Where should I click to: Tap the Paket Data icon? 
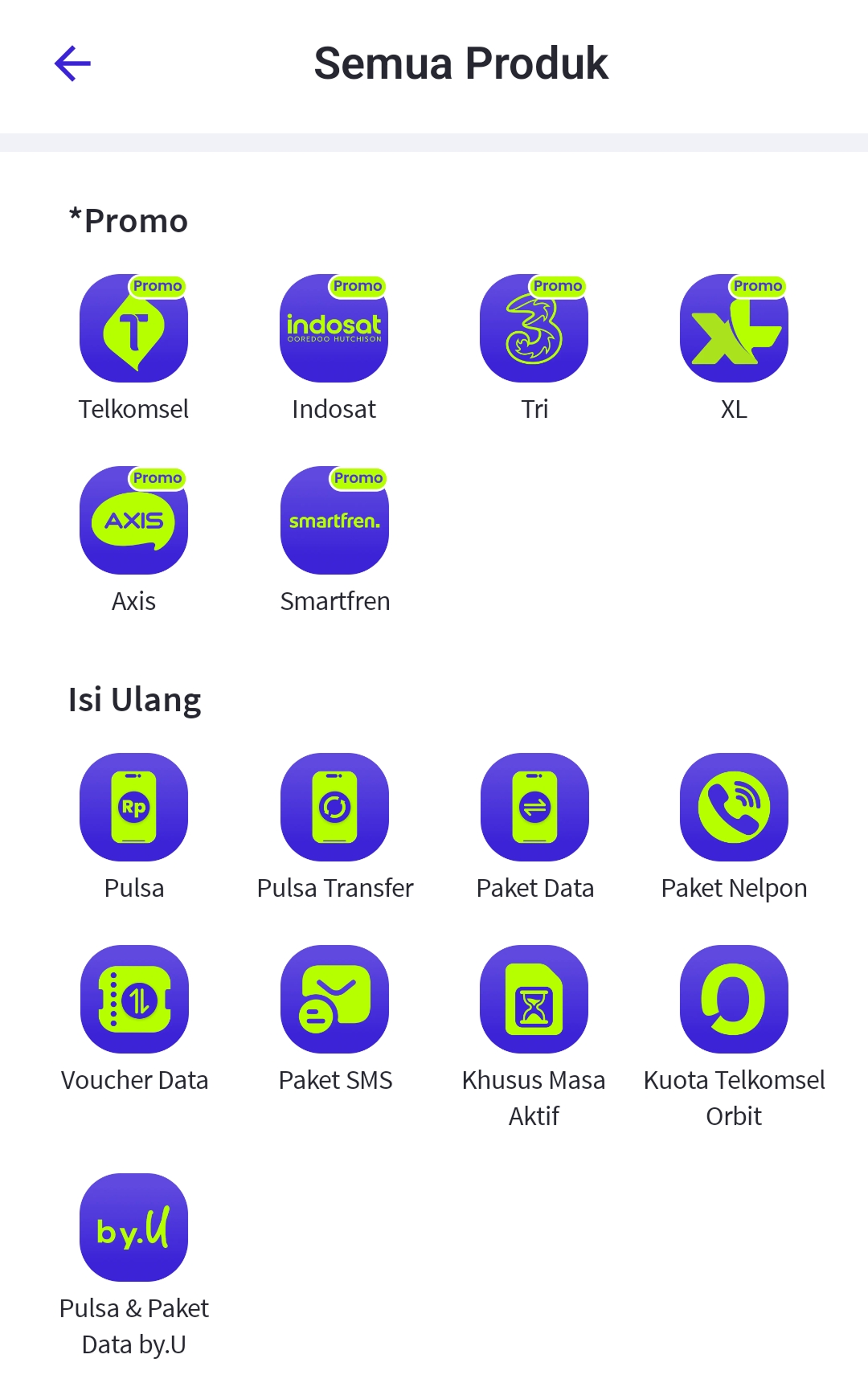point(534,808)
